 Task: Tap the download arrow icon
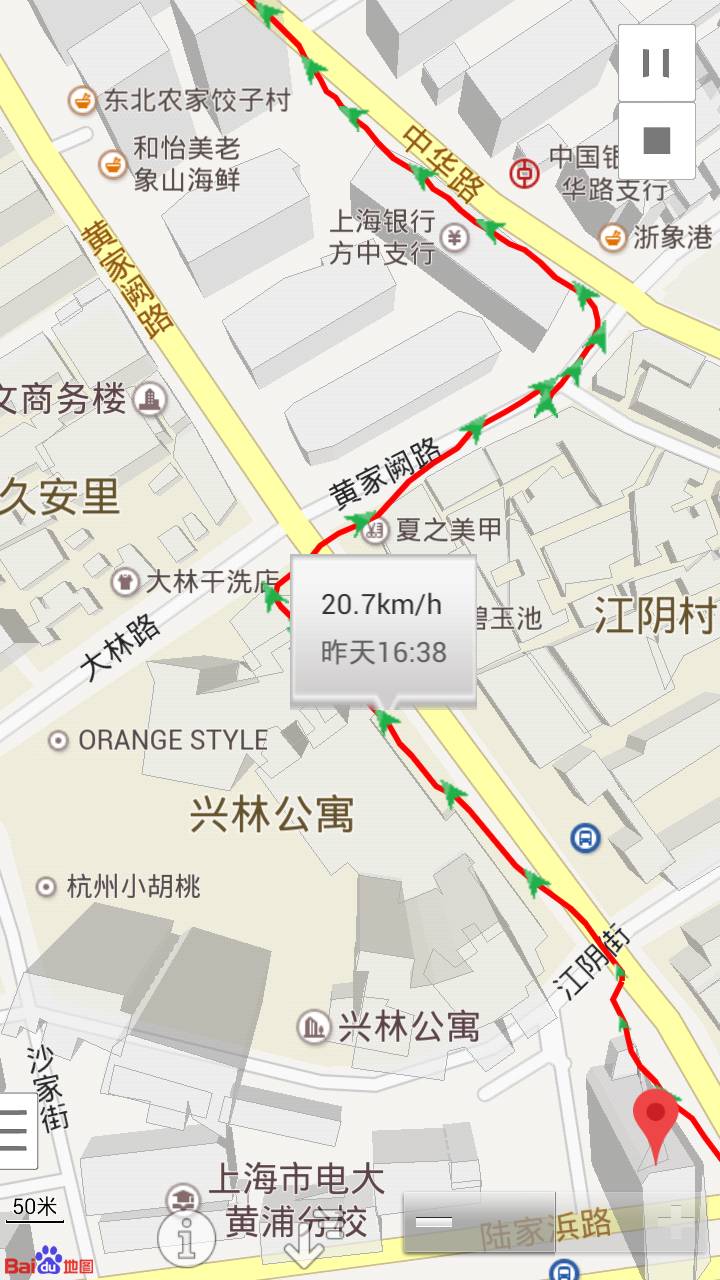[302, 1243]
